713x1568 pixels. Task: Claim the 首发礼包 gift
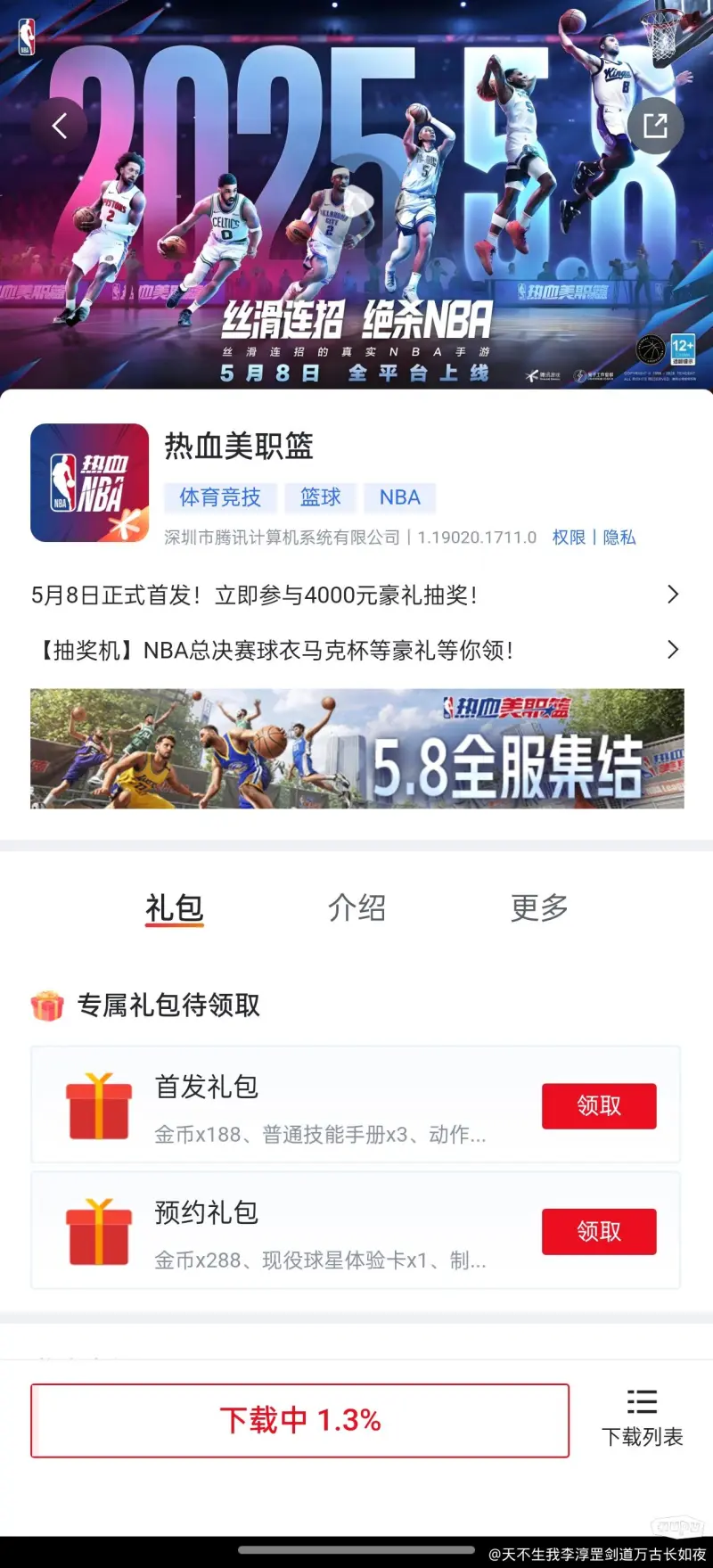coord(599,1106)
